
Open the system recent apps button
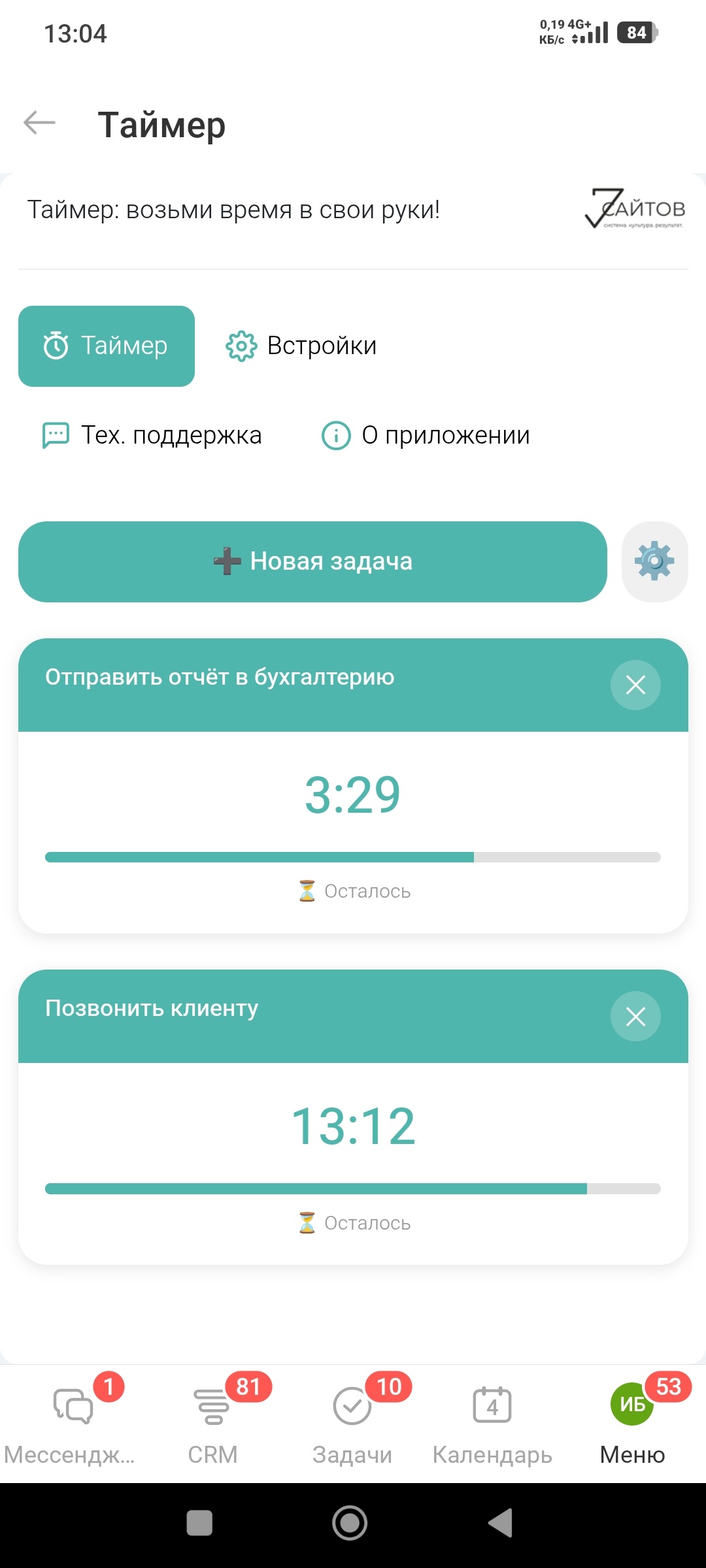tap(199, 1523)
